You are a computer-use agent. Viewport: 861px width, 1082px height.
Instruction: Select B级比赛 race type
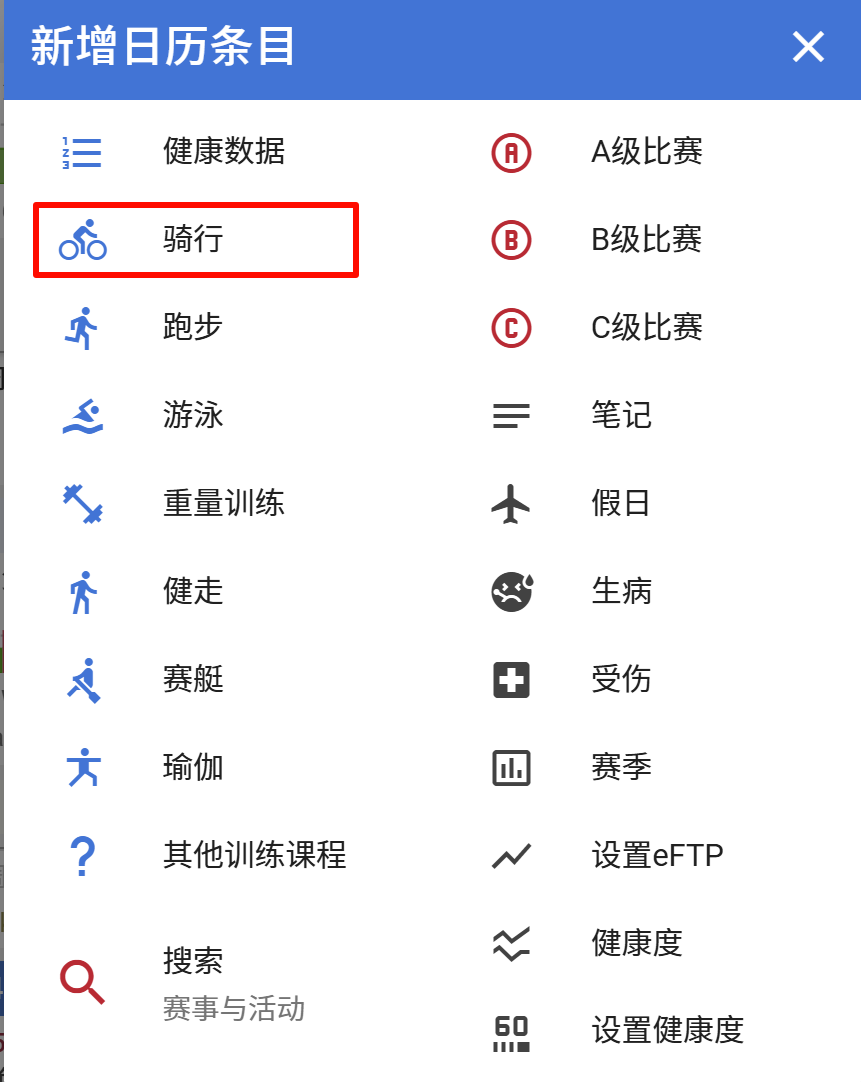(646, 240)
